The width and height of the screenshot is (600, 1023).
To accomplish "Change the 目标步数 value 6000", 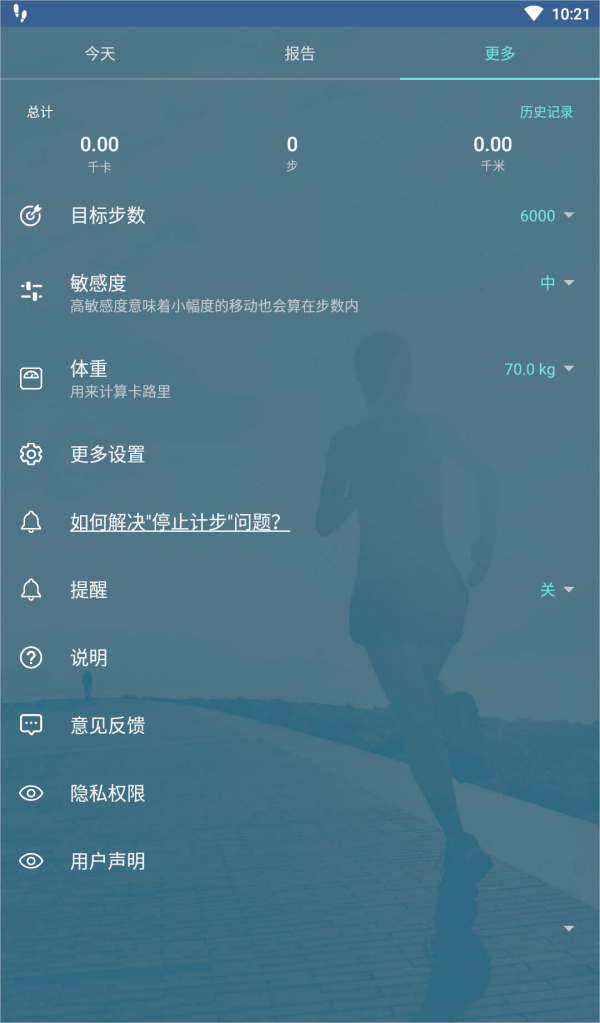I will pyautogui.click(x=546, y=216).
